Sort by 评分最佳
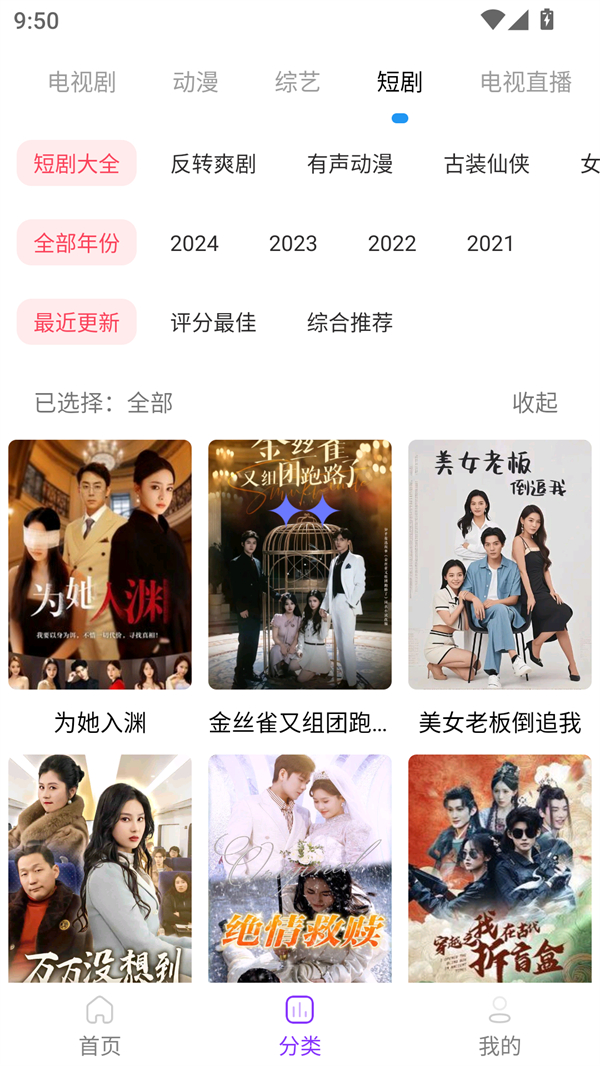The image size is (600, 1066). pyautogui.click(x=213, y=322)
